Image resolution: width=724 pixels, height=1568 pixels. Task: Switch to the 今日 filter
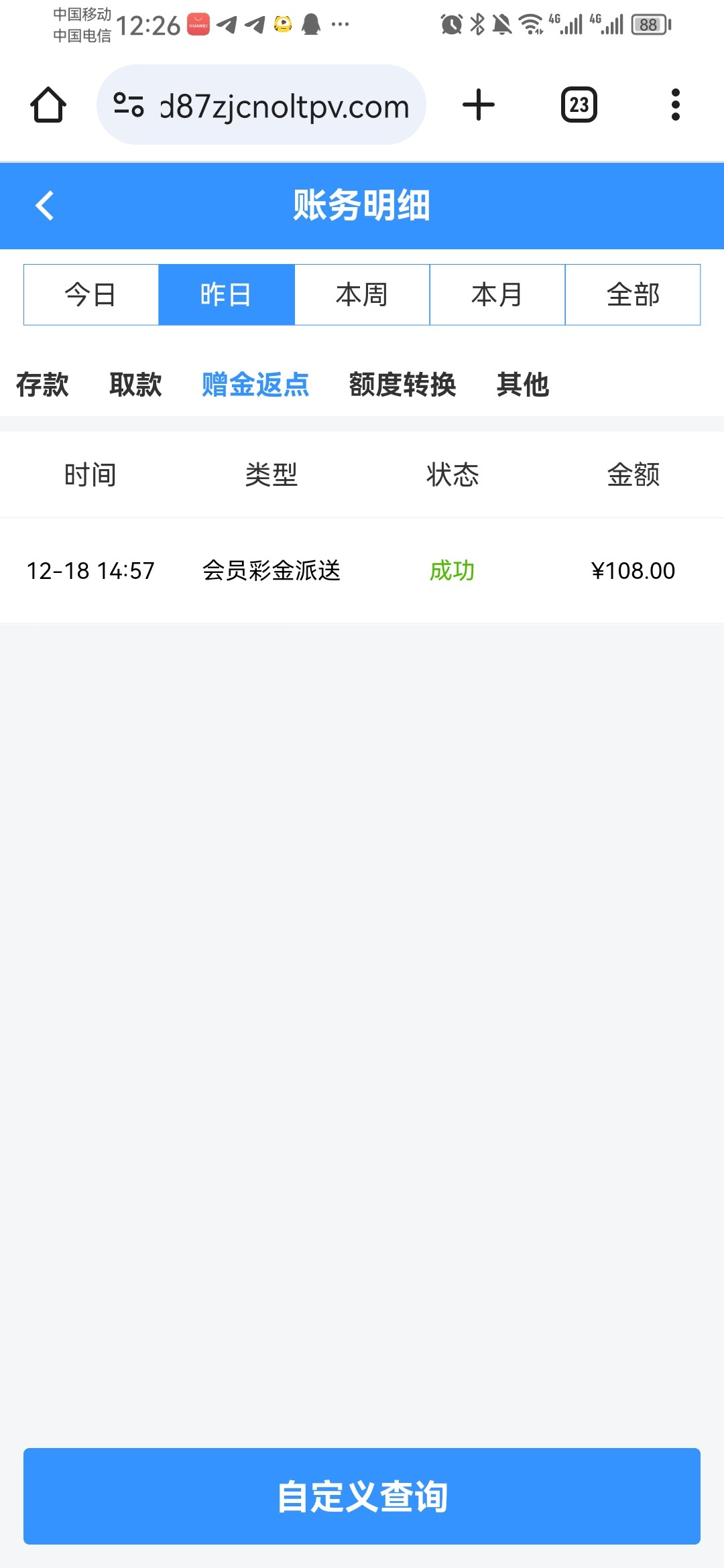point(91,295)
